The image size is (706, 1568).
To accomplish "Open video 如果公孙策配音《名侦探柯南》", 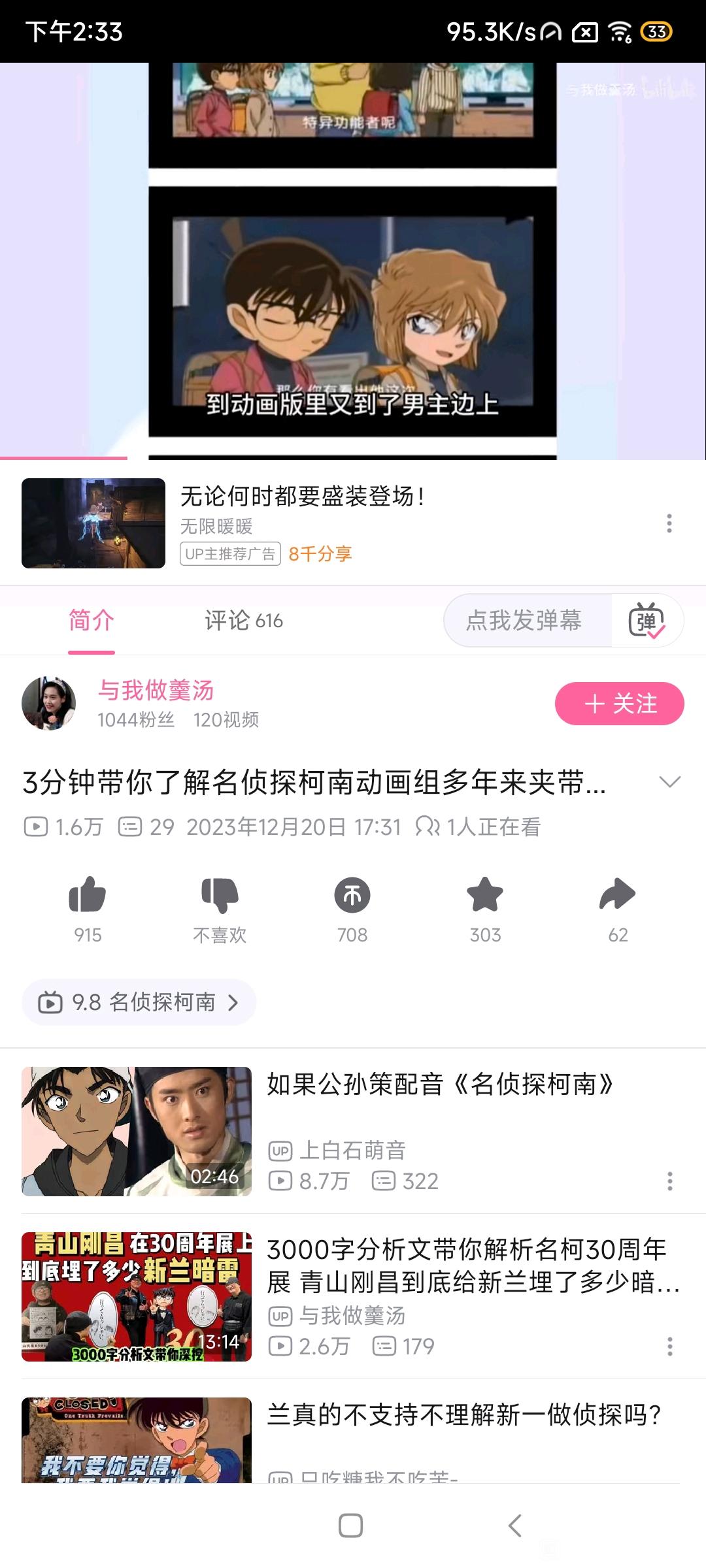I will [439, 1085].
